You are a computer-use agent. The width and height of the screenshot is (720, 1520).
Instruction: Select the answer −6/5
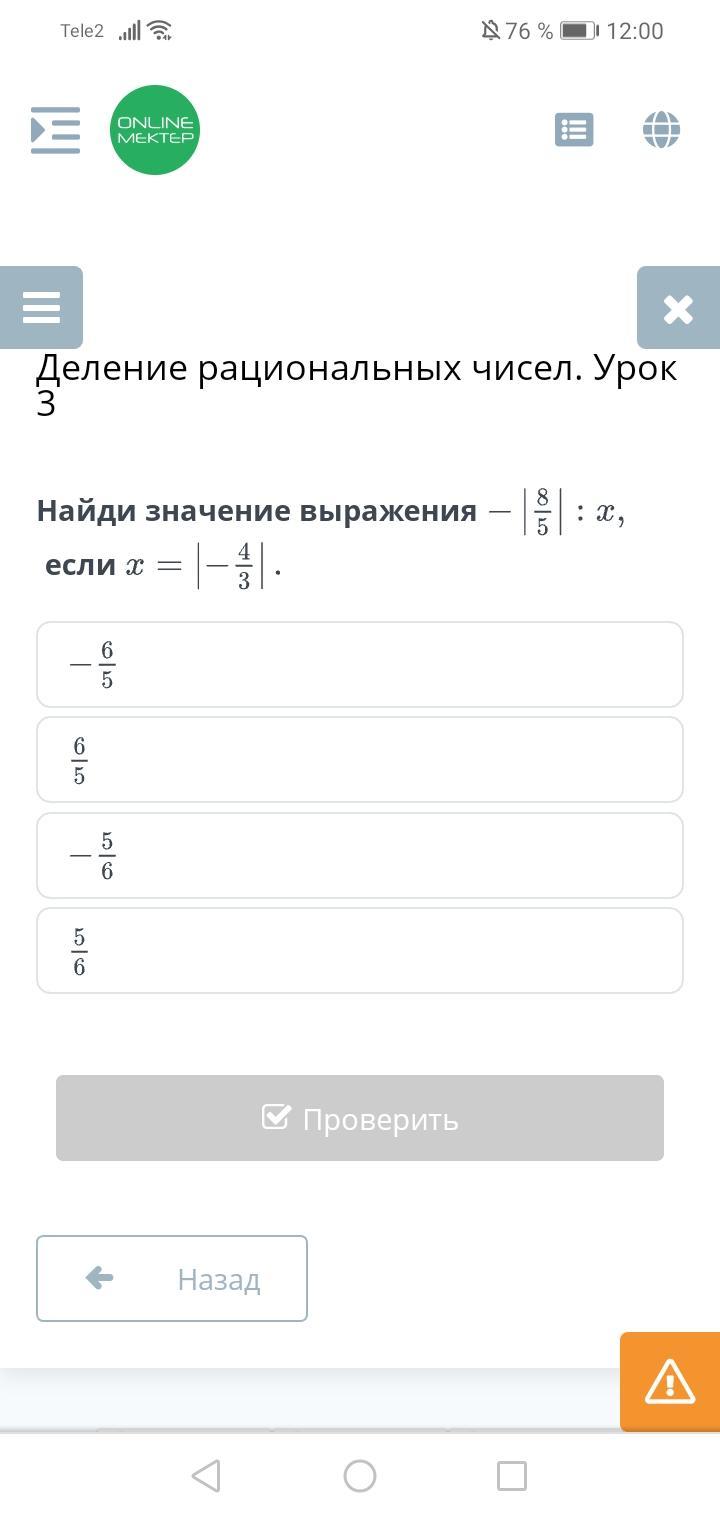[360, 665]
